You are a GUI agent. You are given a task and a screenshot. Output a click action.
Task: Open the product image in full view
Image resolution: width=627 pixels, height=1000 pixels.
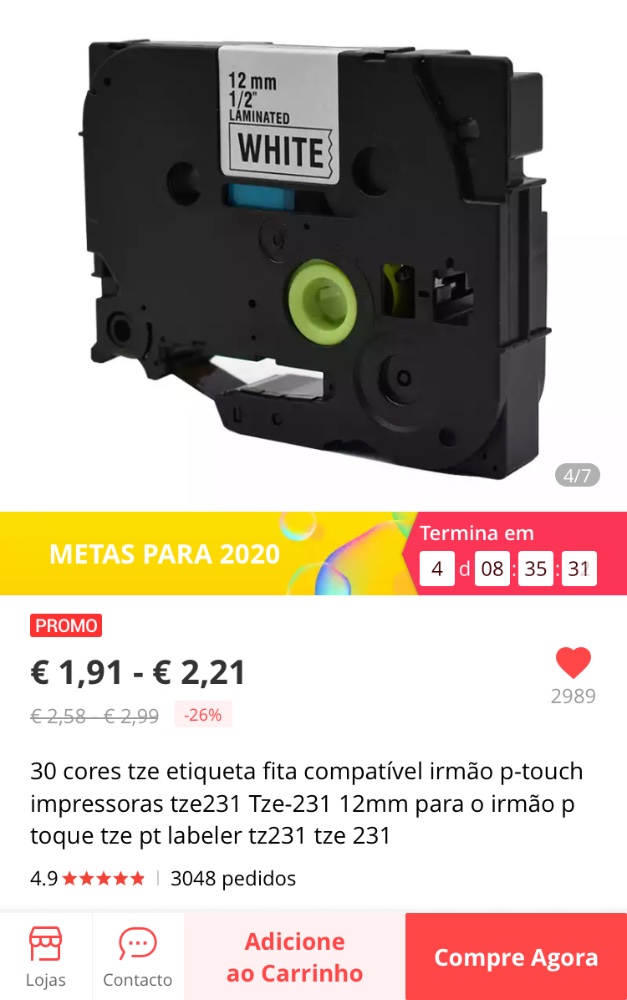pyautogui.click(x=313, y=250)
